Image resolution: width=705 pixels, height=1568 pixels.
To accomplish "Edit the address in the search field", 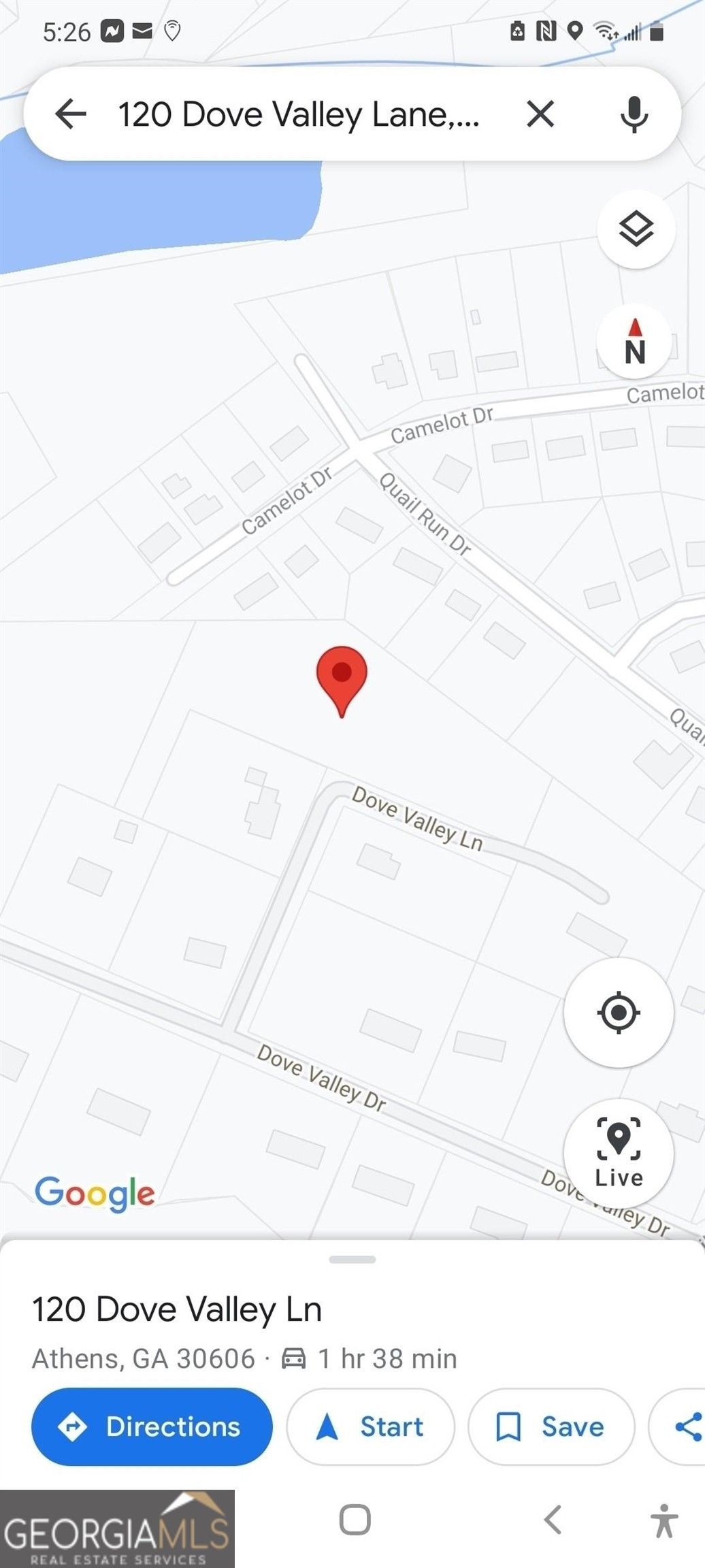I will tap(299, 114).
